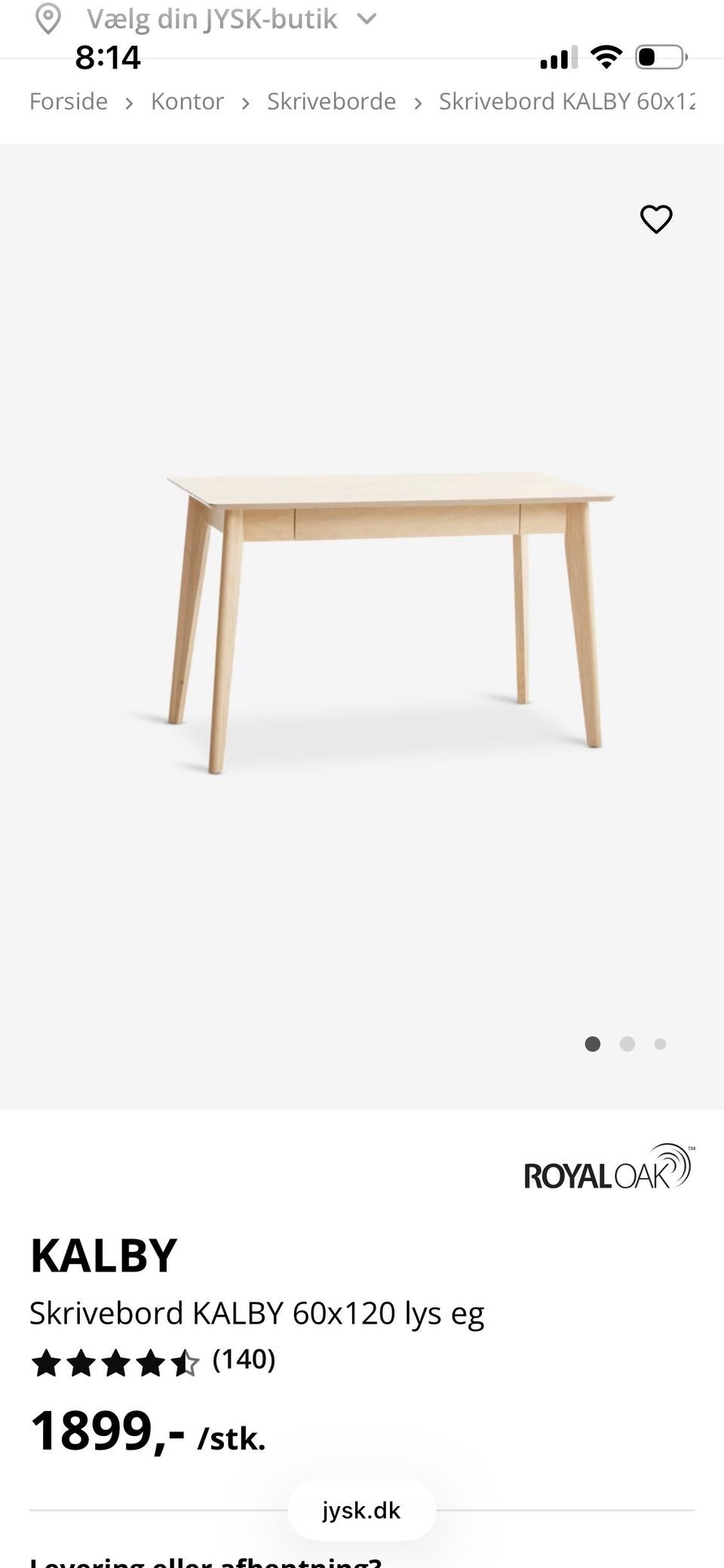724x1568 pixels.
Task: Add KALBY desk to favorites
Action: (655, 219)
